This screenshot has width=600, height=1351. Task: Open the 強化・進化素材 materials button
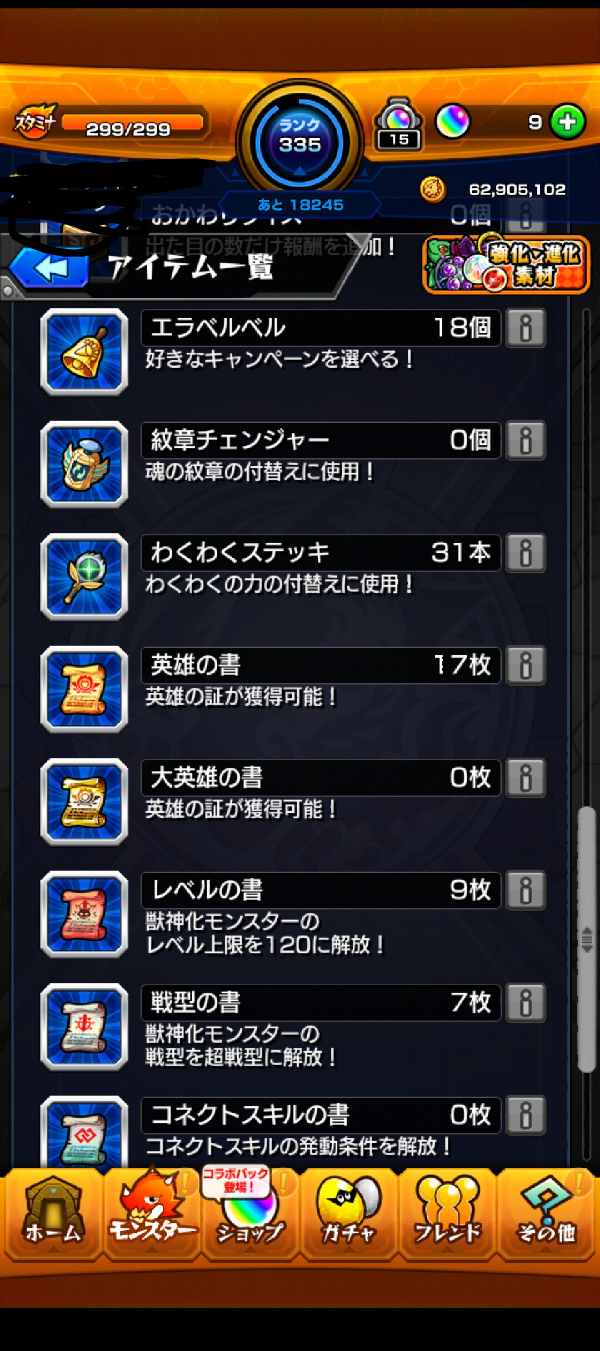point(506,263)
